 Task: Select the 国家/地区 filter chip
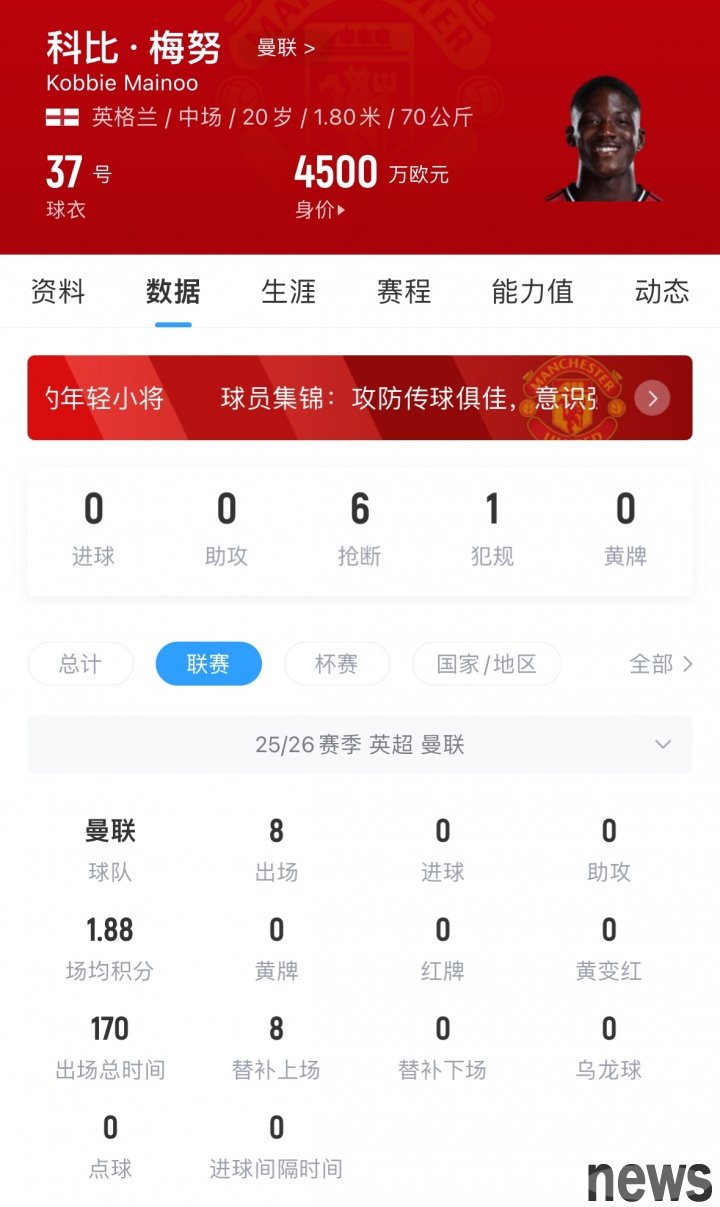[x=486, y=664]
